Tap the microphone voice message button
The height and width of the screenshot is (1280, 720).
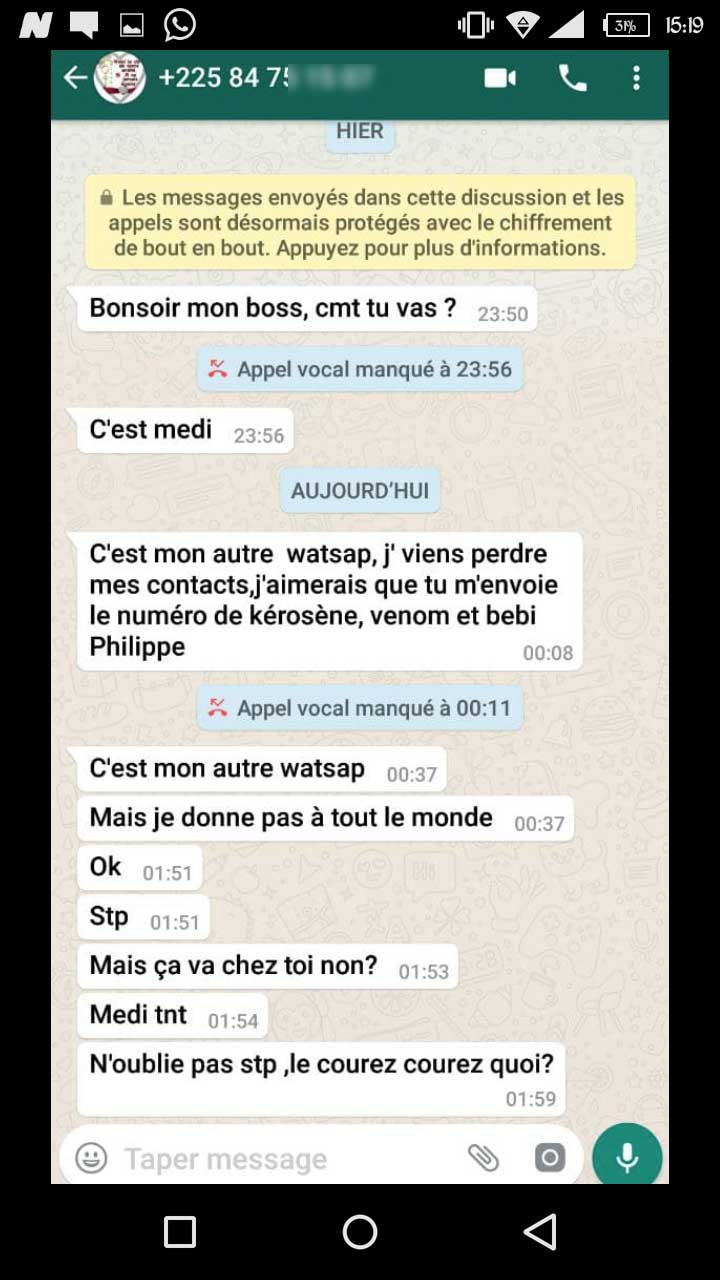[627, 1158]
